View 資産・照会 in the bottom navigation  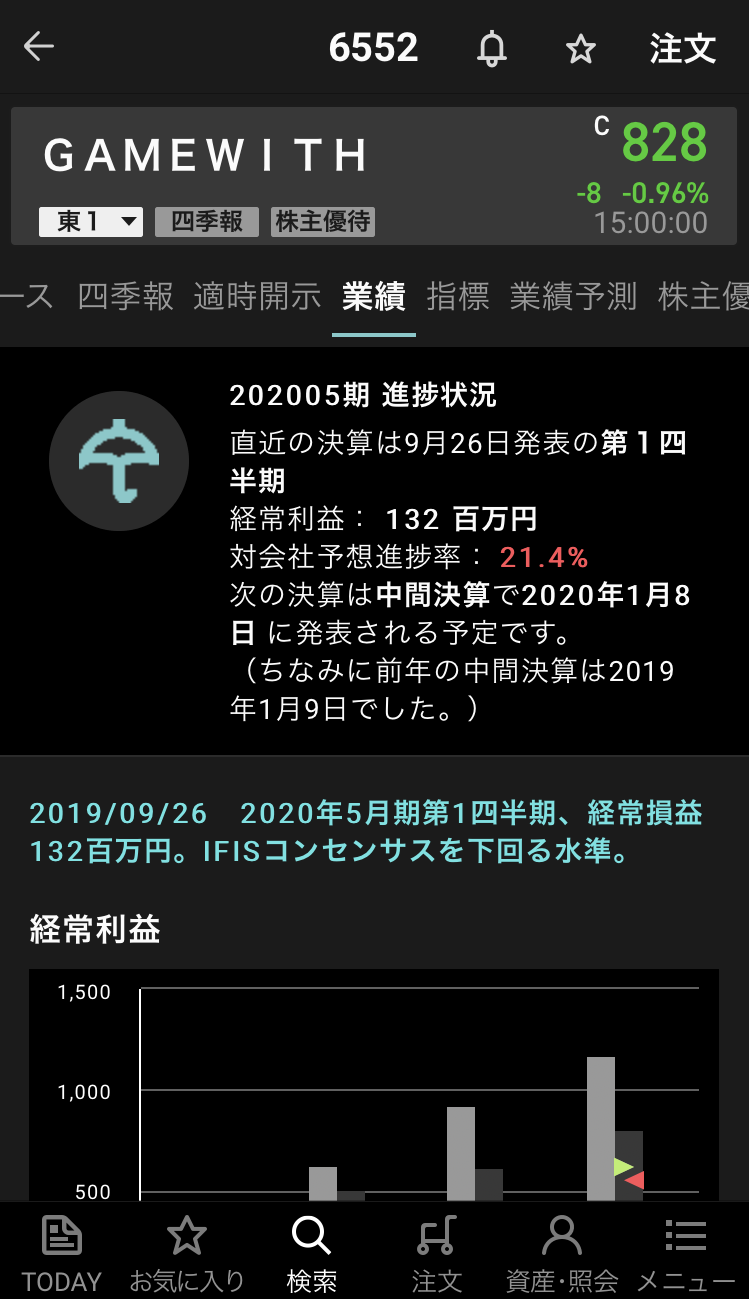tap(562, 1252)
